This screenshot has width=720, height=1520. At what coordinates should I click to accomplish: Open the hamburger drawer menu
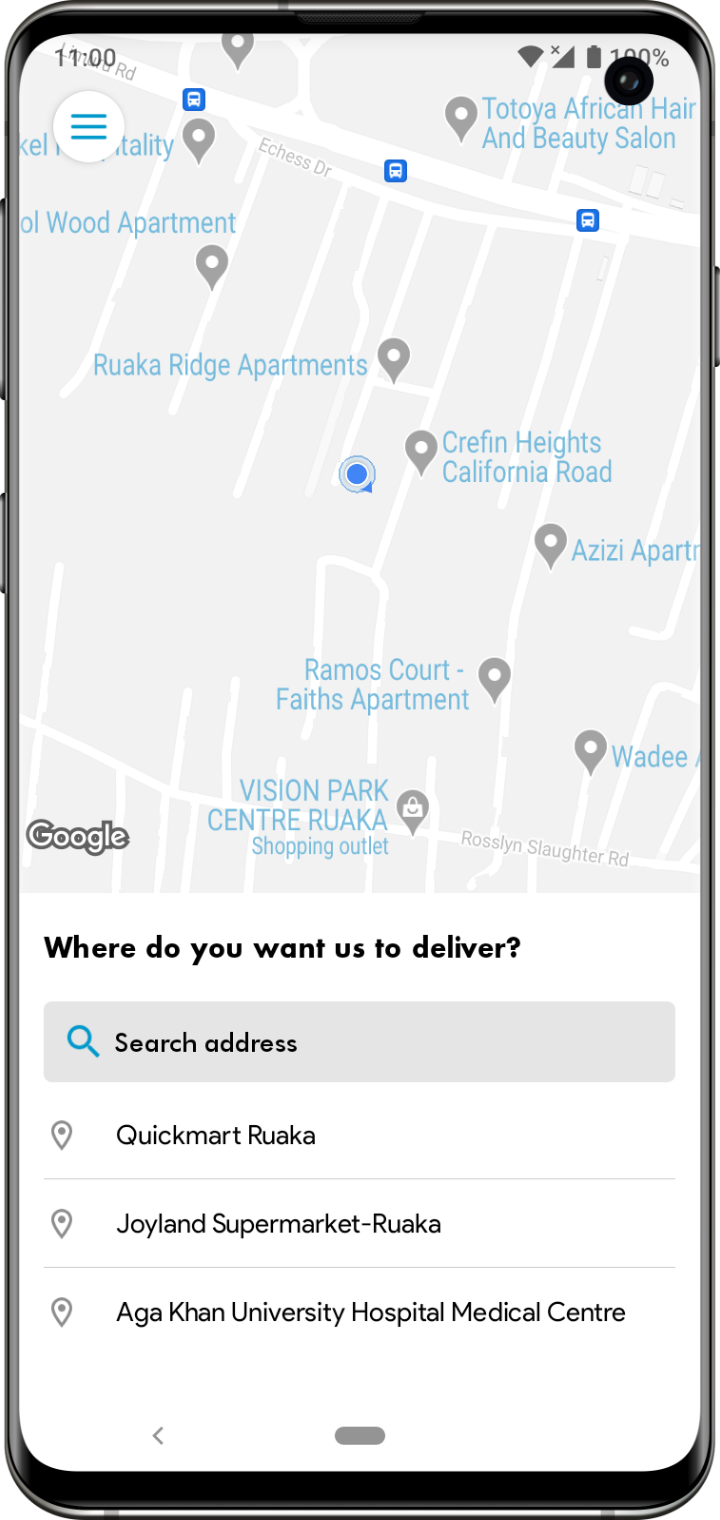click(x=88, y=127)
